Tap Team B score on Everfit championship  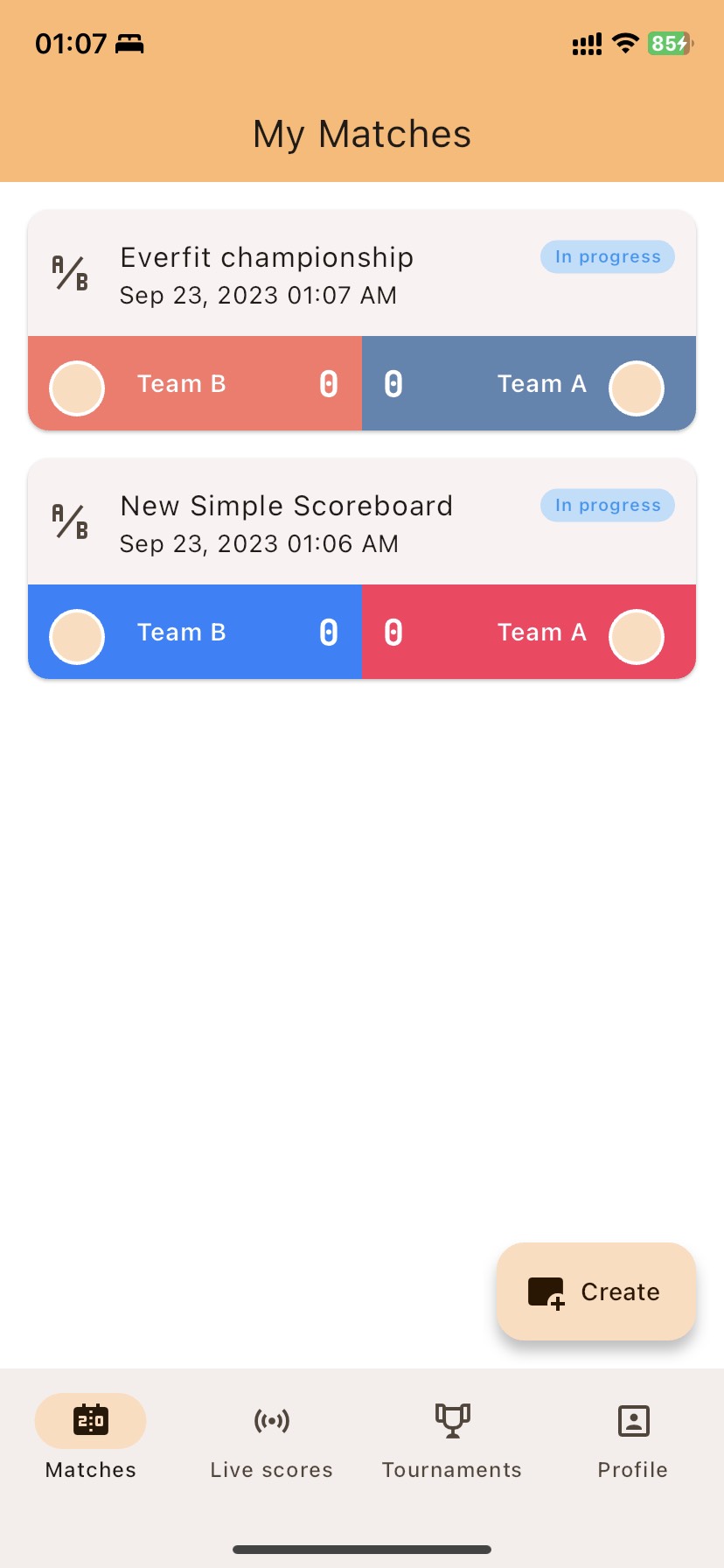click(x=328, y=383)
